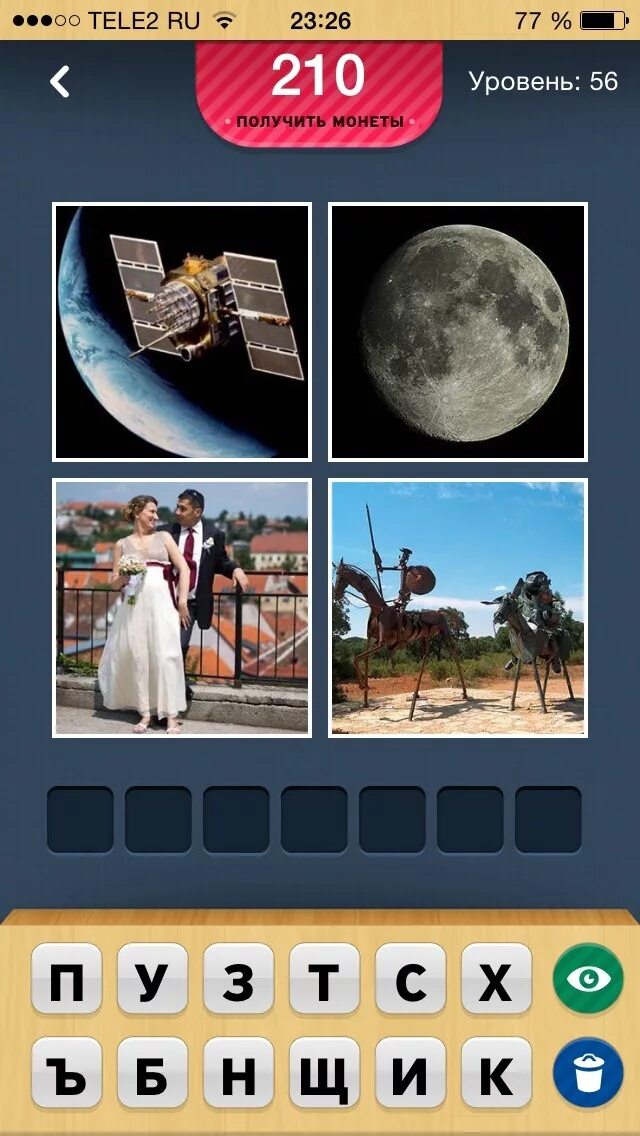Enlarge the horse rider sculptures picture

pyautogui.click(x=458, y=607)
